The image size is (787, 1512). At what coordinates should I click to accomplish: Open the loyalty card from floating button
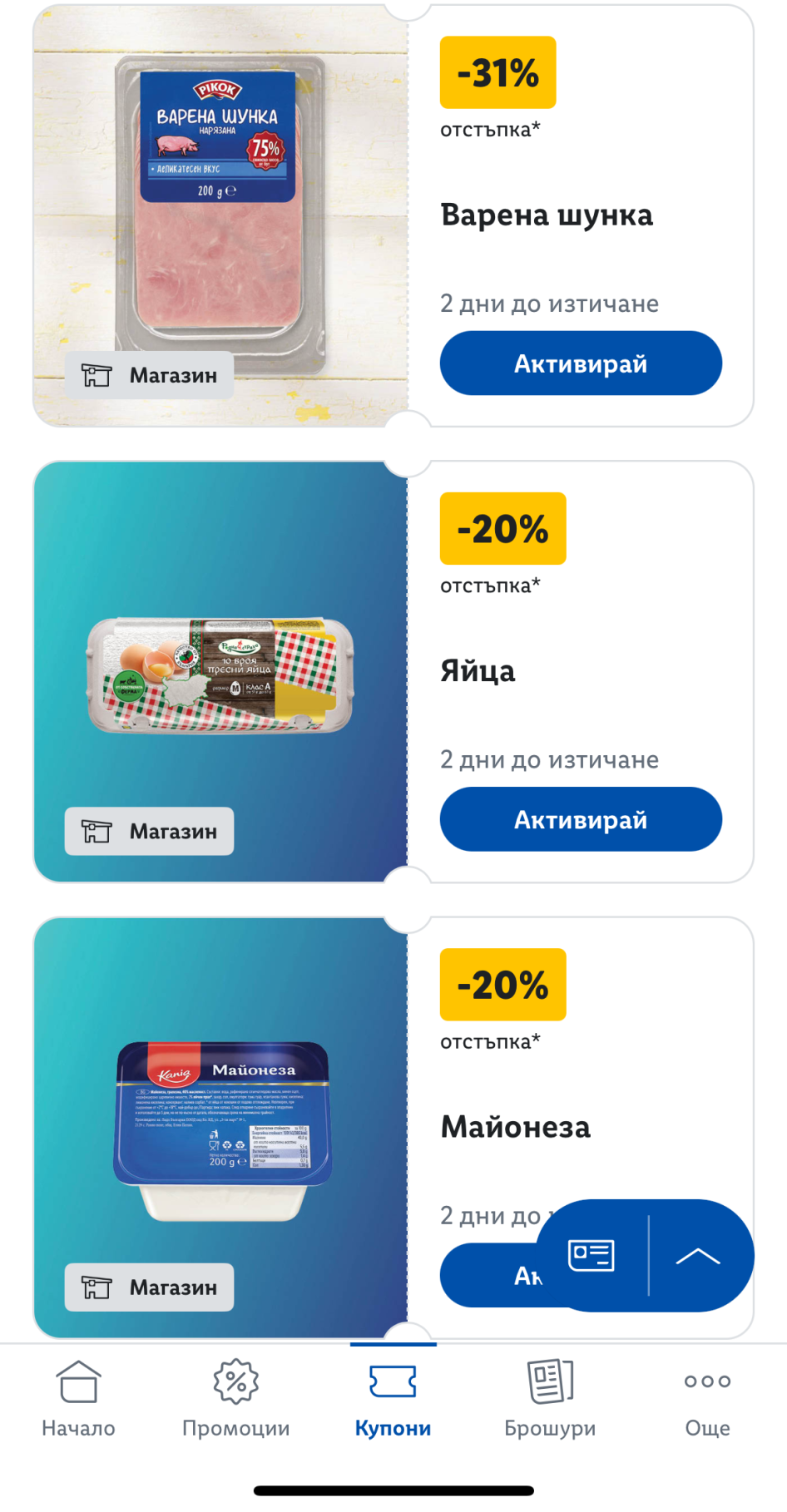pos(591,1255)
